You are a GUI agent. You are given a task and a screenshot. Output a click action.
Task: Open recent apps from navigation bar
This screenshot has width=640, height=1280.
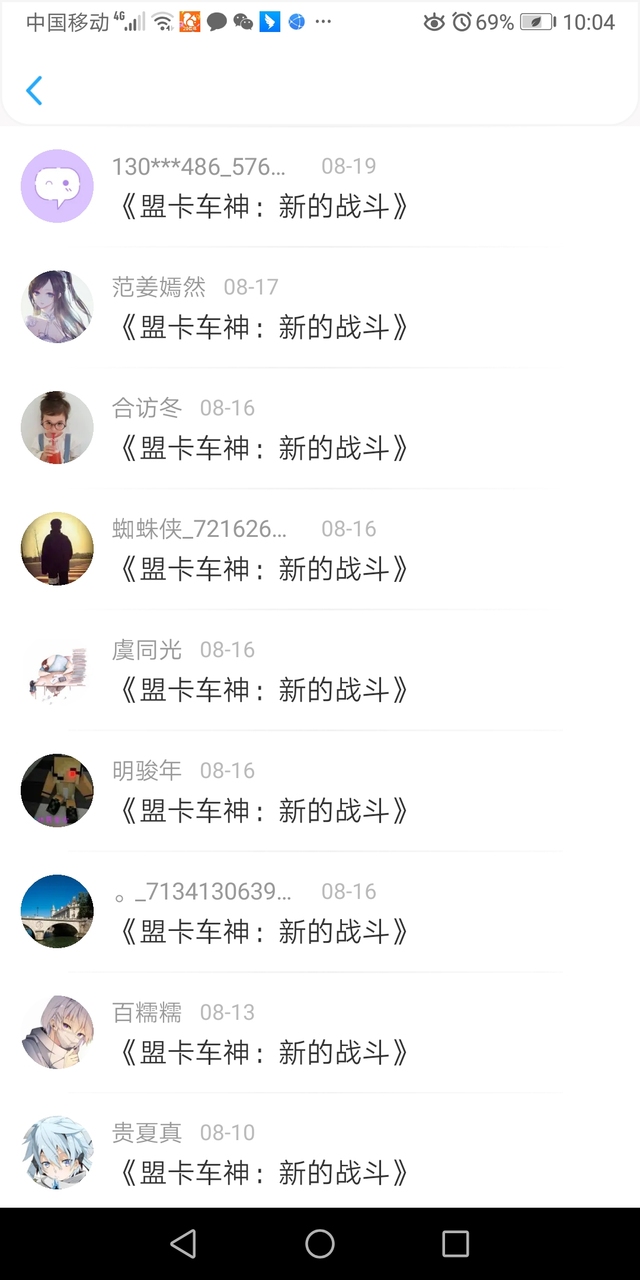456,1244
